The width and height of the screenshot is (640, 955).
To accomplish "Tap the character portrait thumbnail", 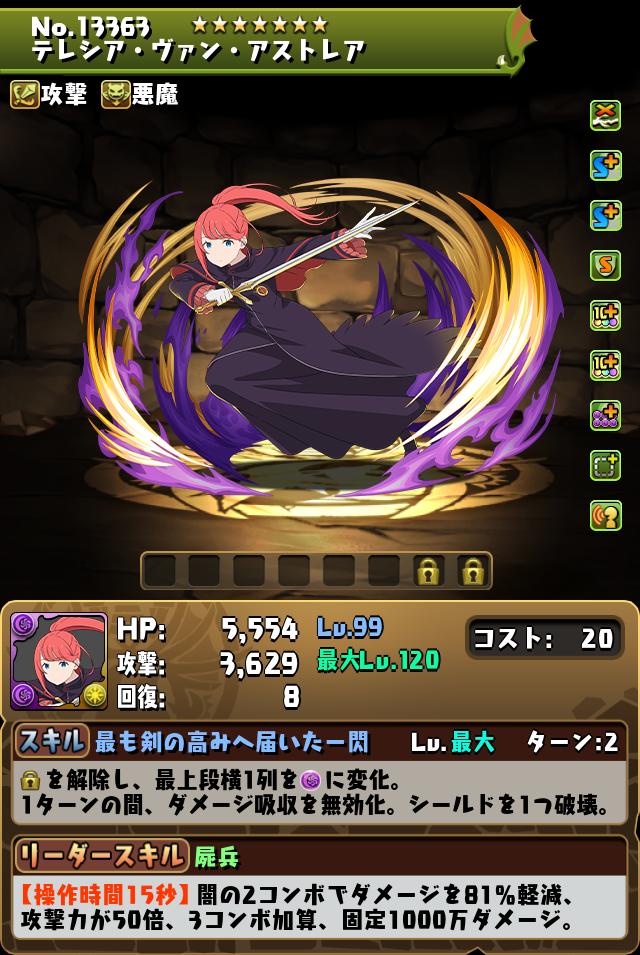I will [x=59, y=661].
